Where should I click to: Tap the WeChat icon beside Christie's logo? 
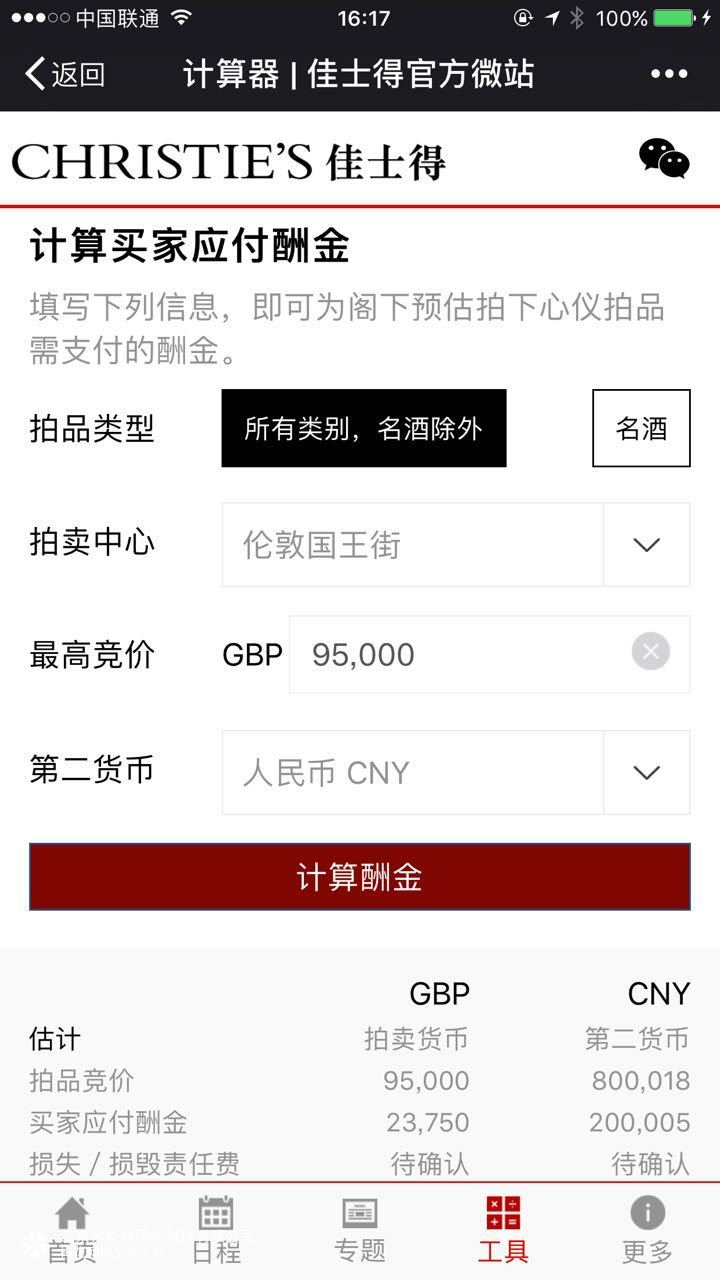point(664,159)
